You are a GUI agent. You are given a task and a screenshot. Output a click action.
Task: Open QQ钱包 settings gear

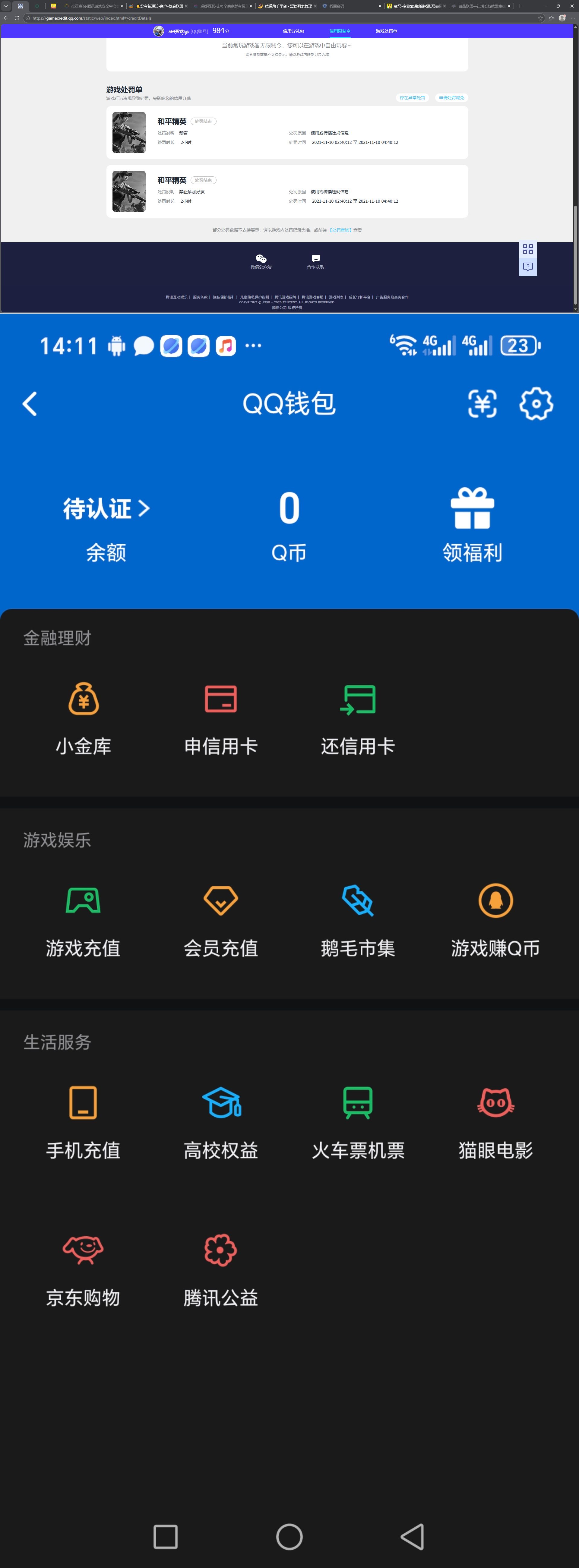(535, 403)
